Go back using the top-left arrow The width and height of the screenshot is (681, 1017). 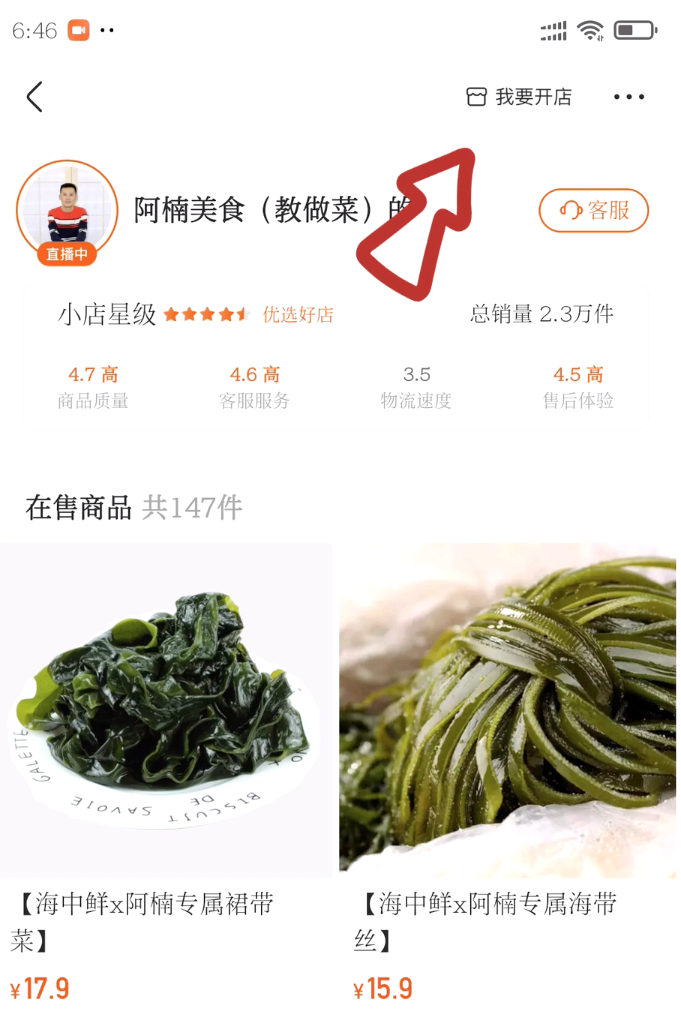(x=35, y=97)
